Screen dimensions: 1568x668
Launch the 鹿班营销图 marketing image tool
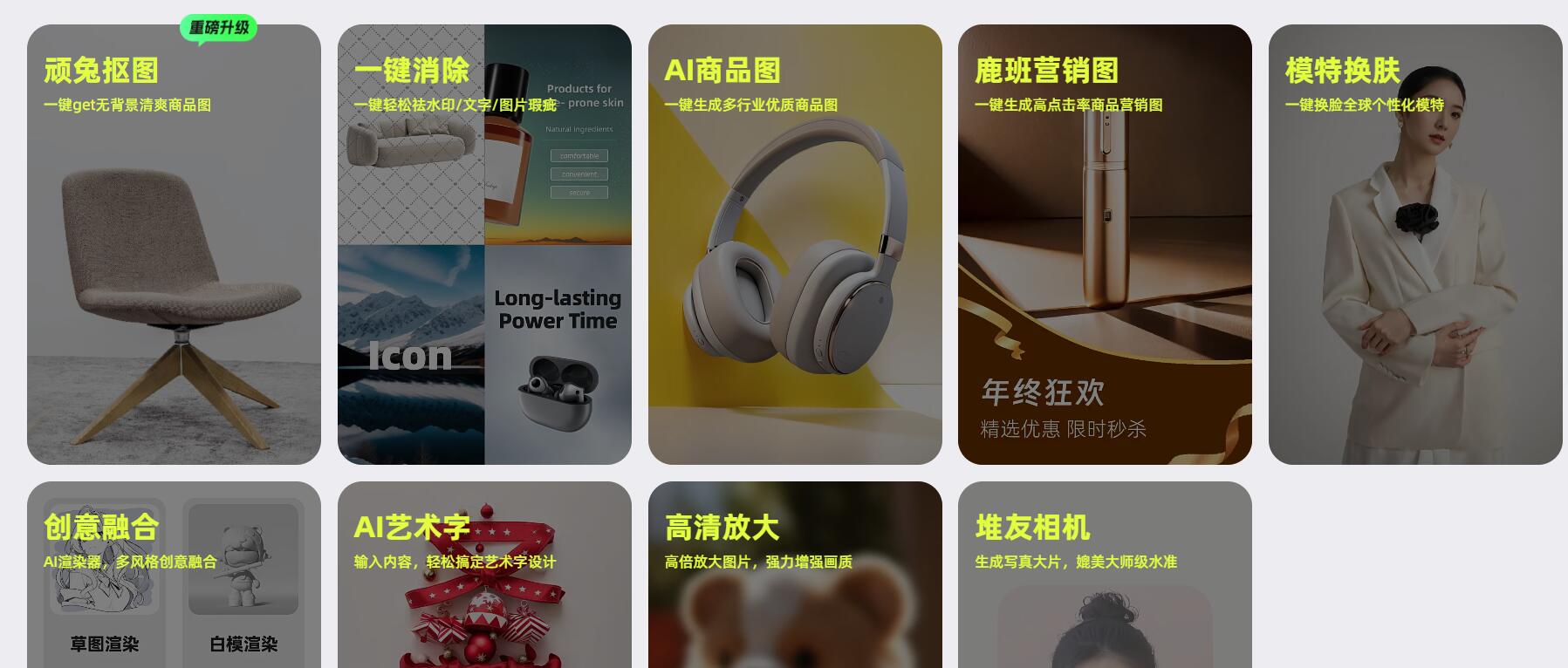tap(1105, 244)
